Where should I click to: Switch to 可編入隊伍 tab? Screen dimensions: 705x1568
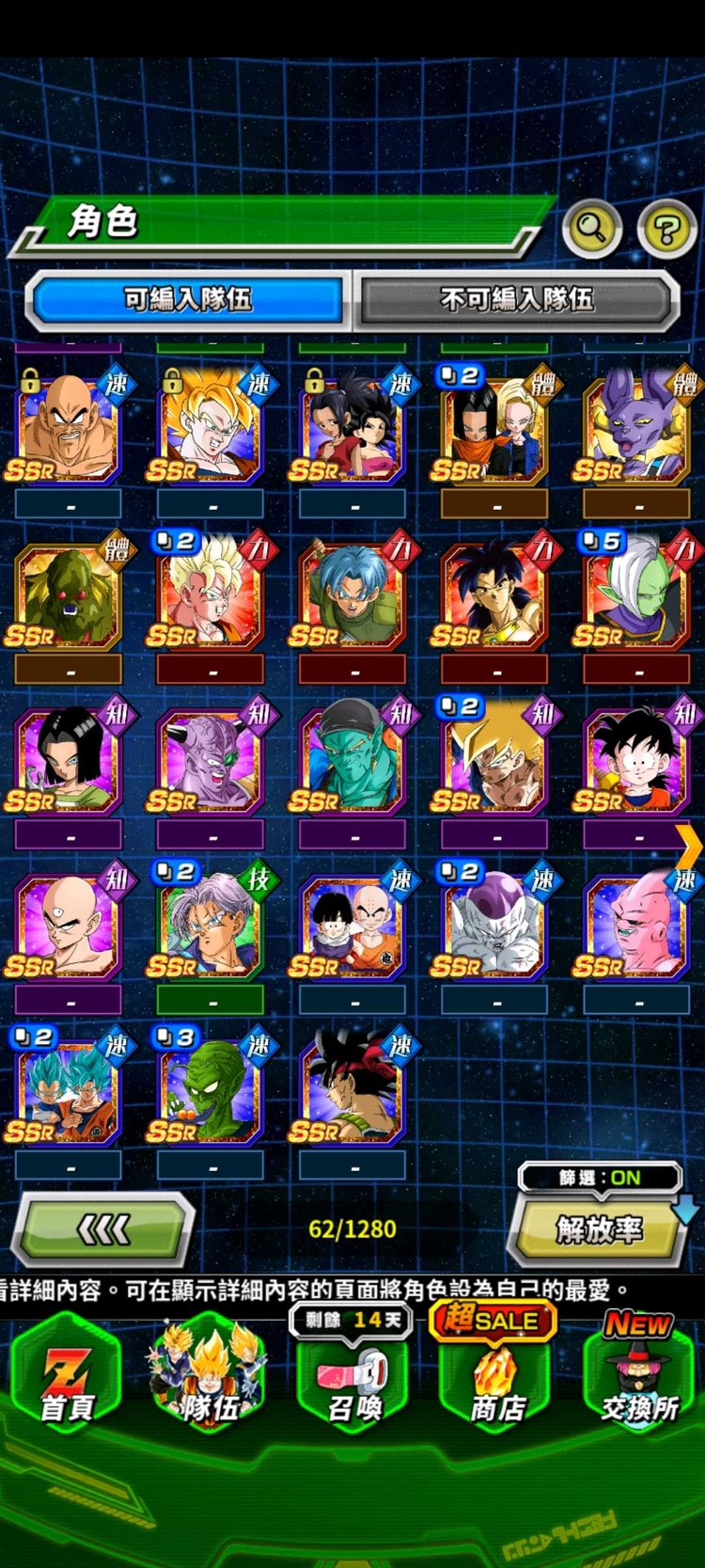tap(188, 300)
